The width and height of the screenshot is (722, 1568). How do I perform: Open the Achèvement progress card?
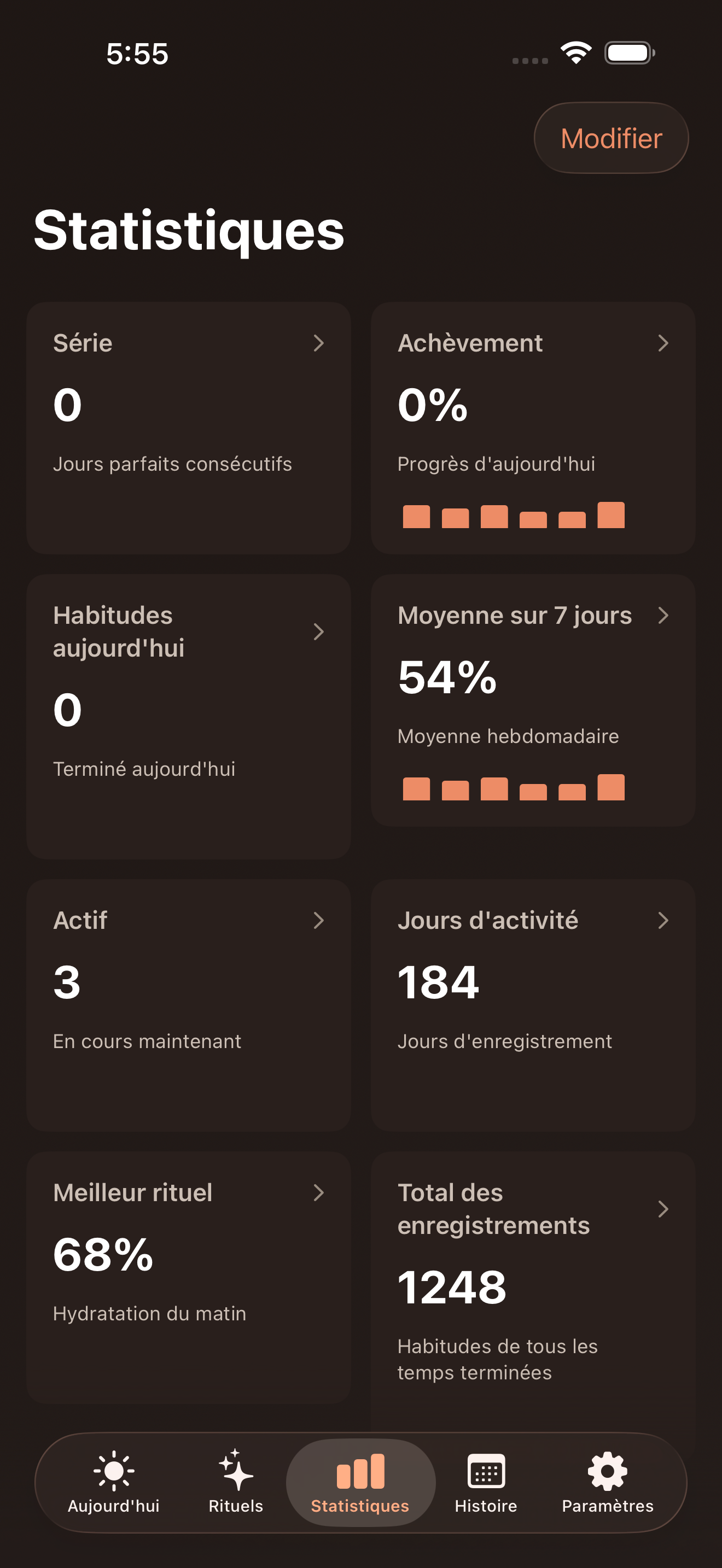533,428
